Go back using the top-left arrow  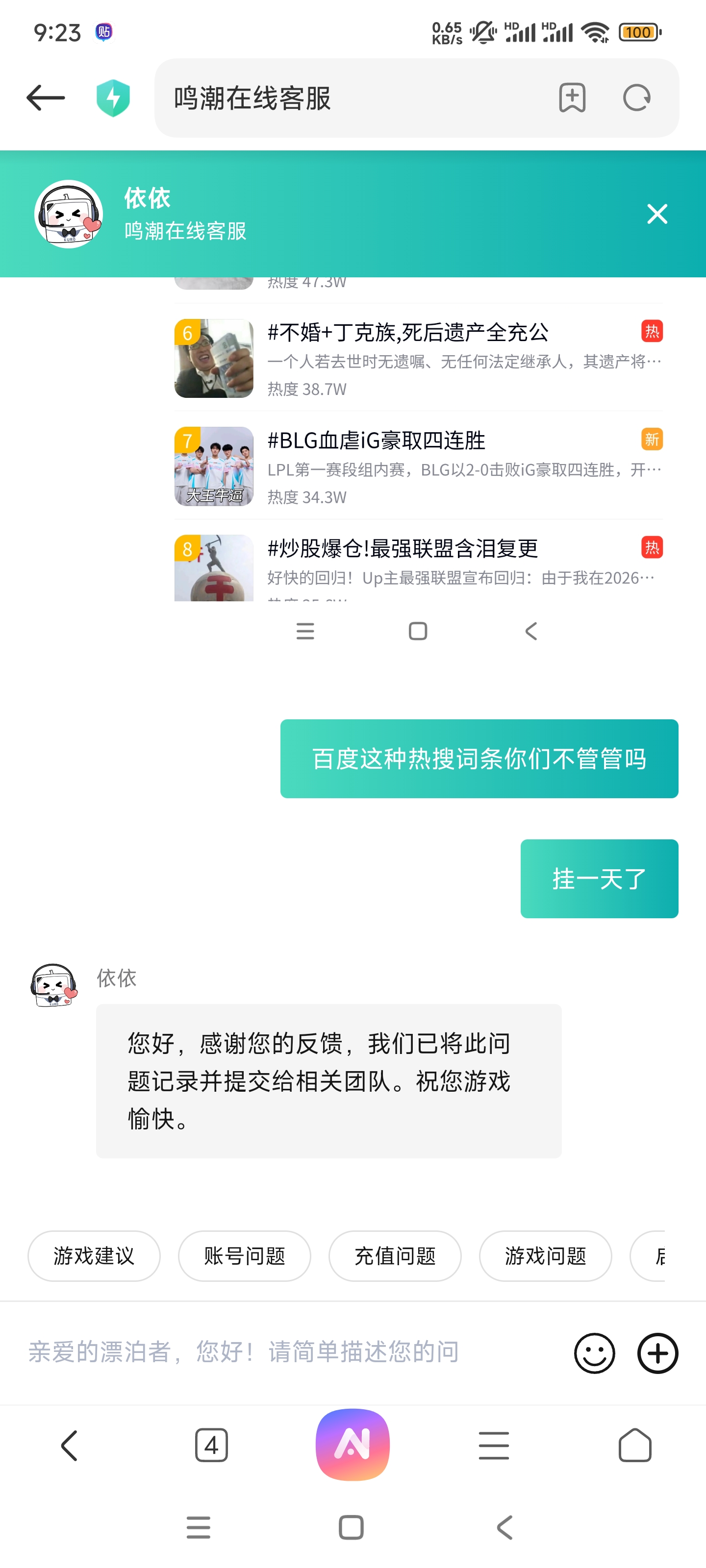point(46,98)
